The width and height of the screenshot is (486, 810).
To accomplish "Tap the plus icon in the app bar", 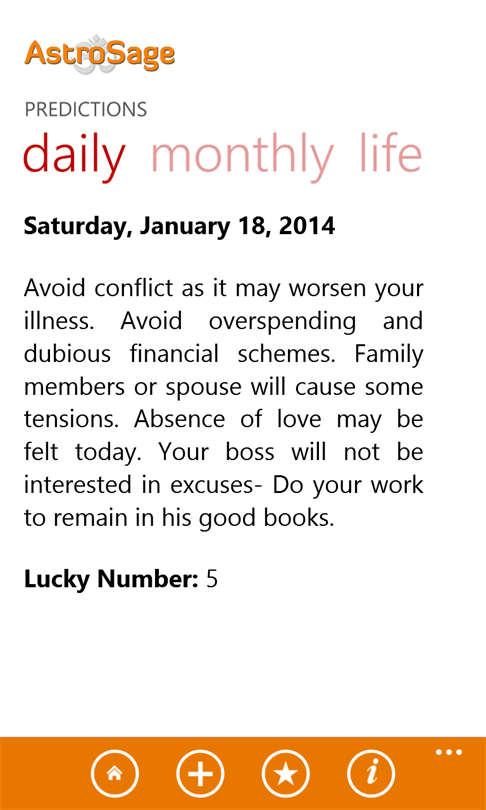I will [200, 773].
